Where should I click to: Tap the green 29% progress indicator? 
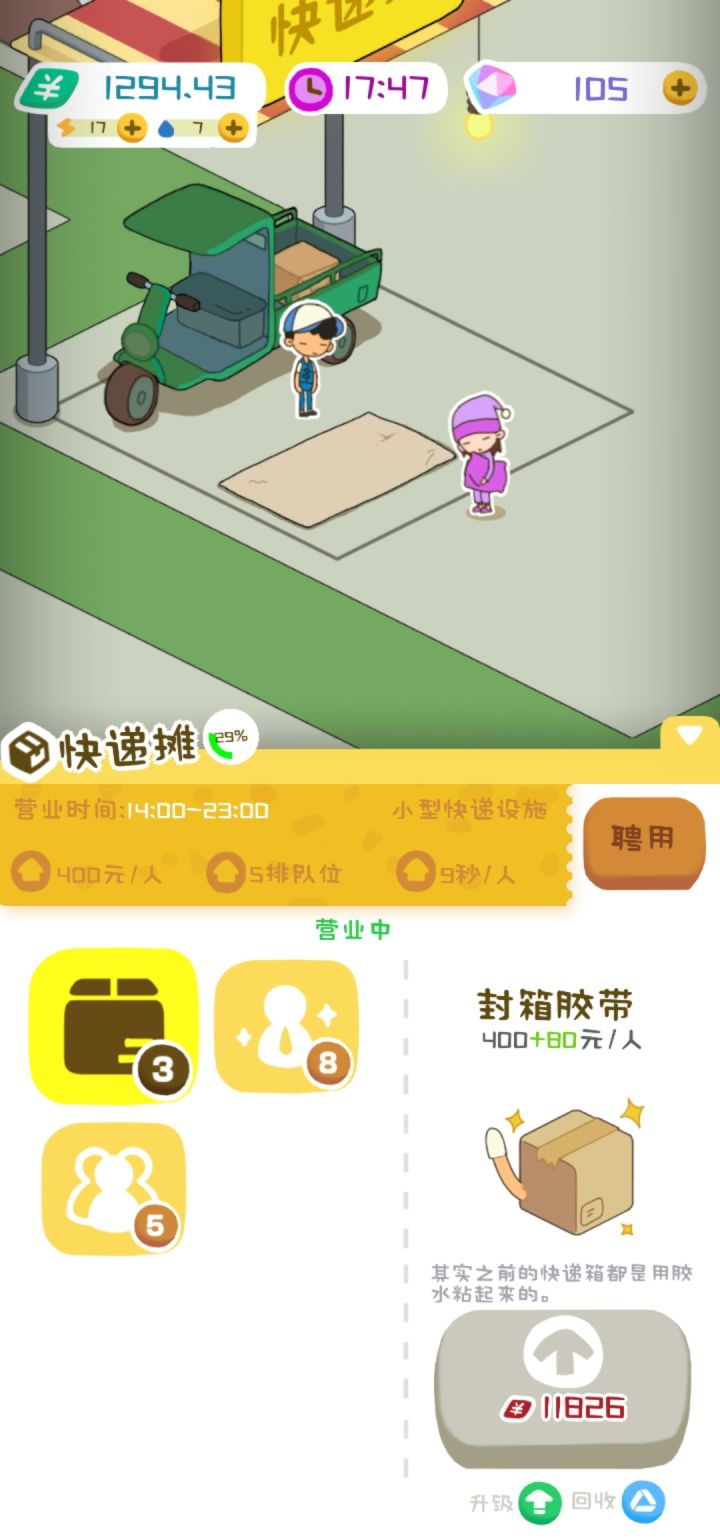tap(231, 740)
